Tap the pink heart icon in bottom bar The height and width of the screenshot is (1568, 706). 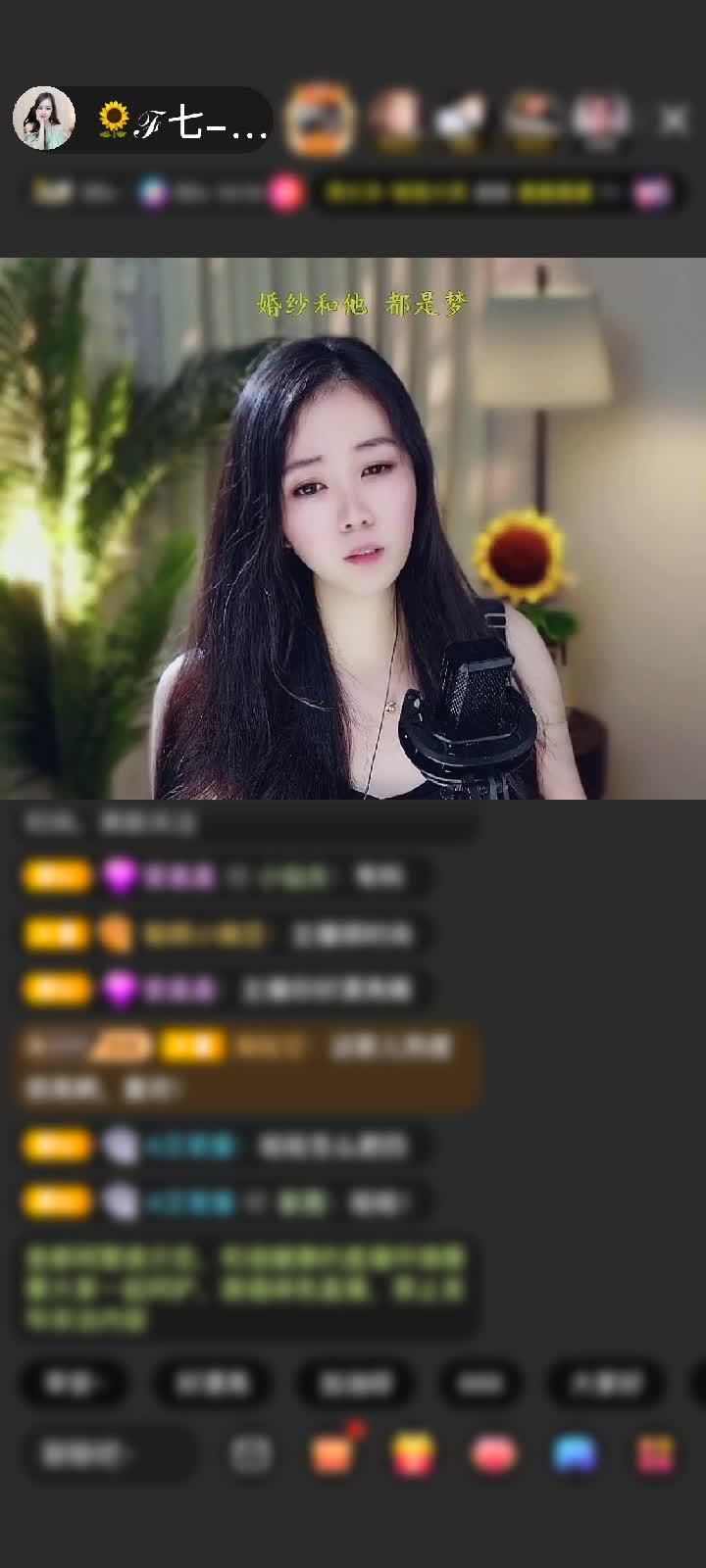(494, 1454)
